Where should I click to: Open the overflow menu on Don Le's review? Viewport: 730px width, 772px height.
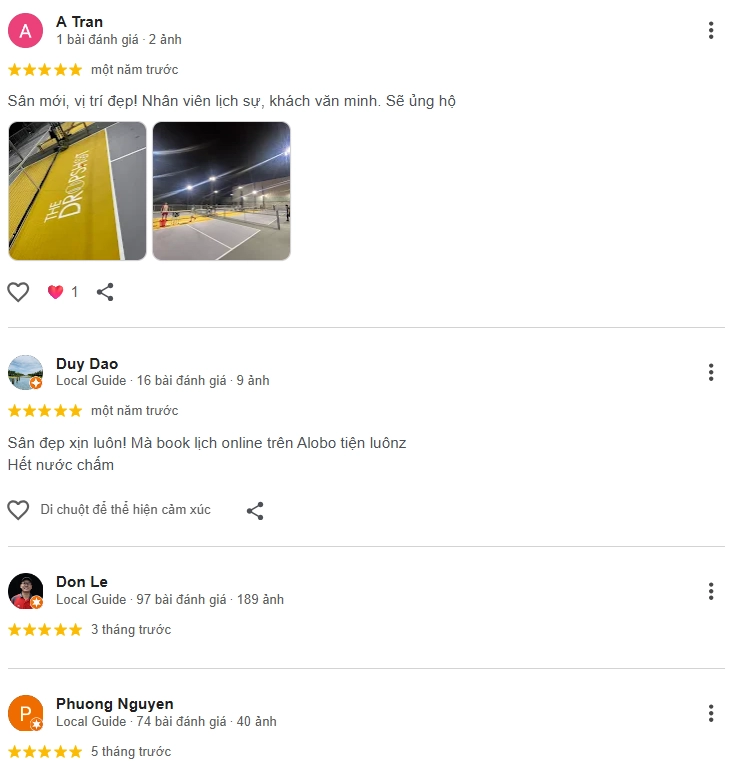pyautogui.click(x=711, y=591)
